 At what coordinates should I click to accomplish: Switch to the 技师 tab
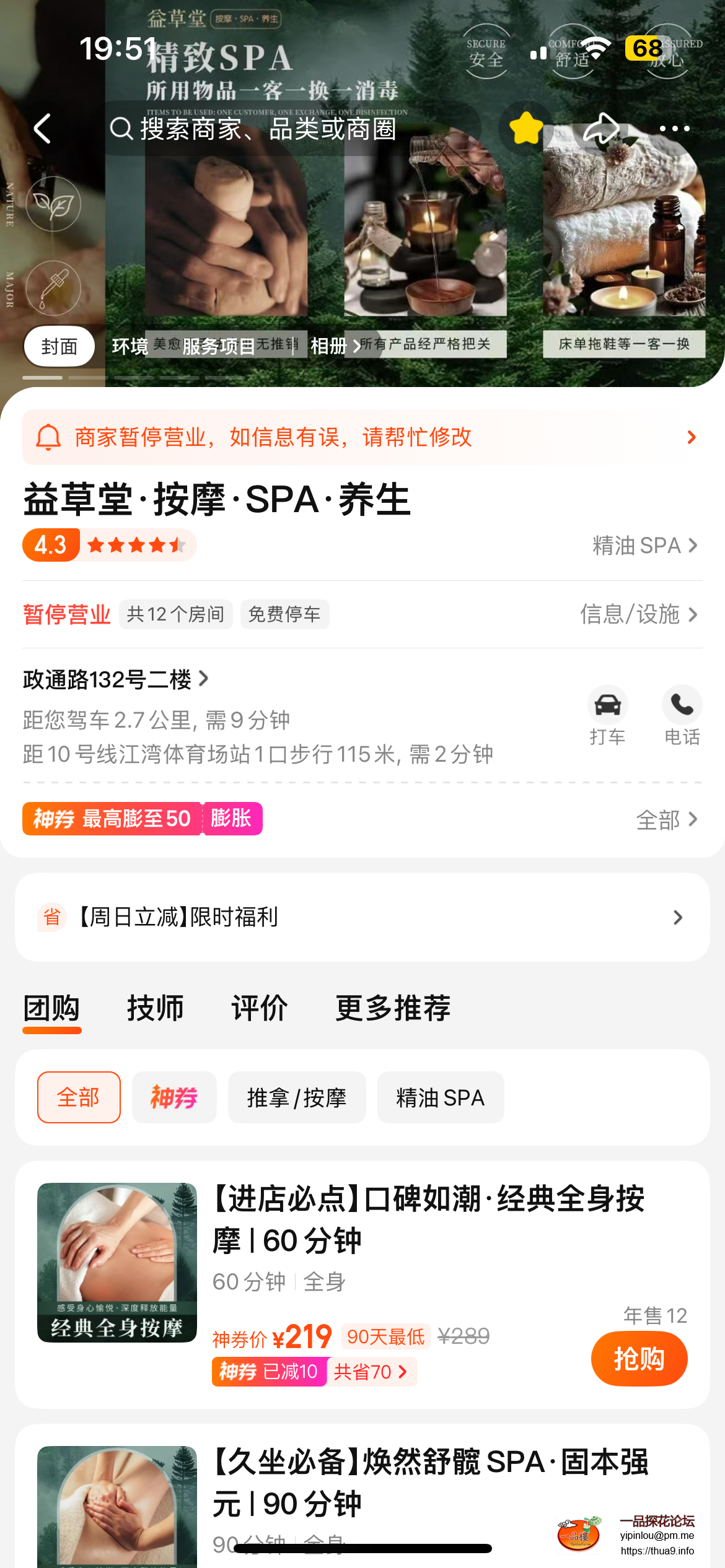155,1008
